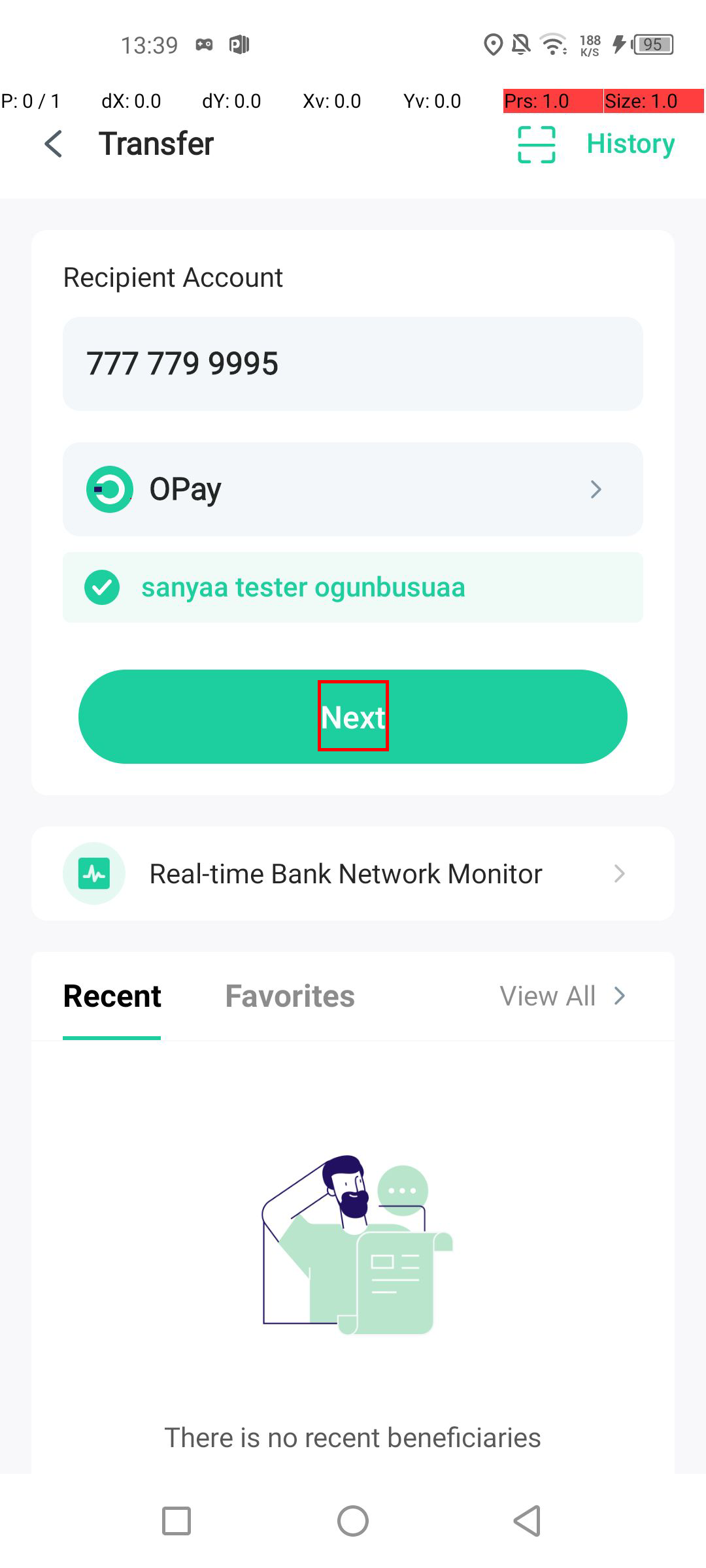Switch to the Favorites tab
706x1568 pixels.
coord(290,996)
